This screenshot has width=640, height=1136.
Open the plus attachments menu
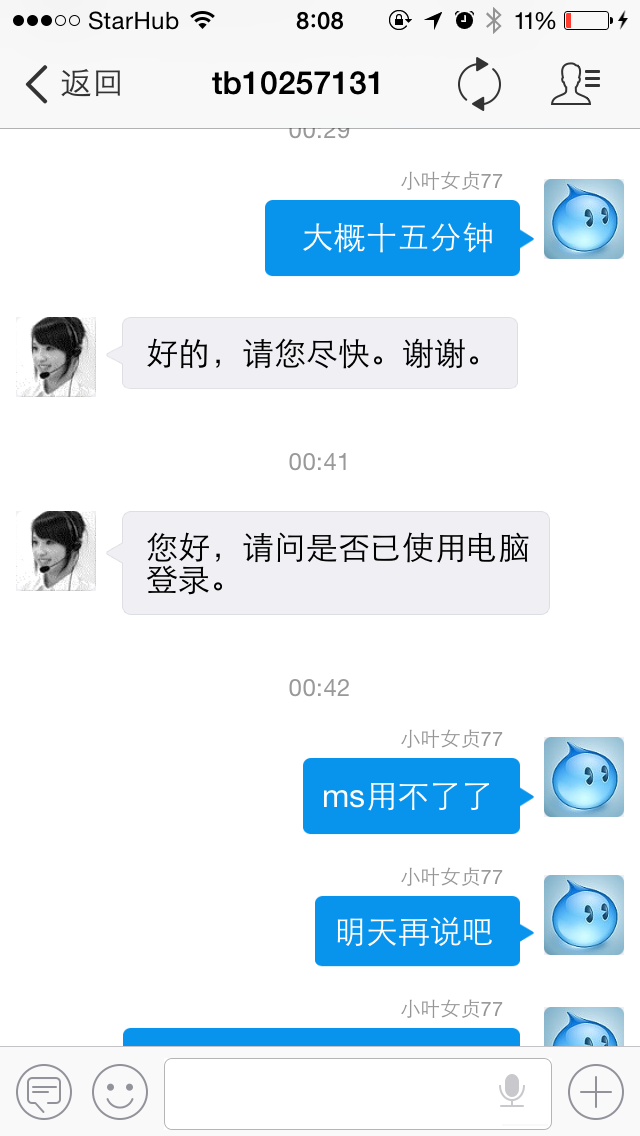tap(596, 1092)
